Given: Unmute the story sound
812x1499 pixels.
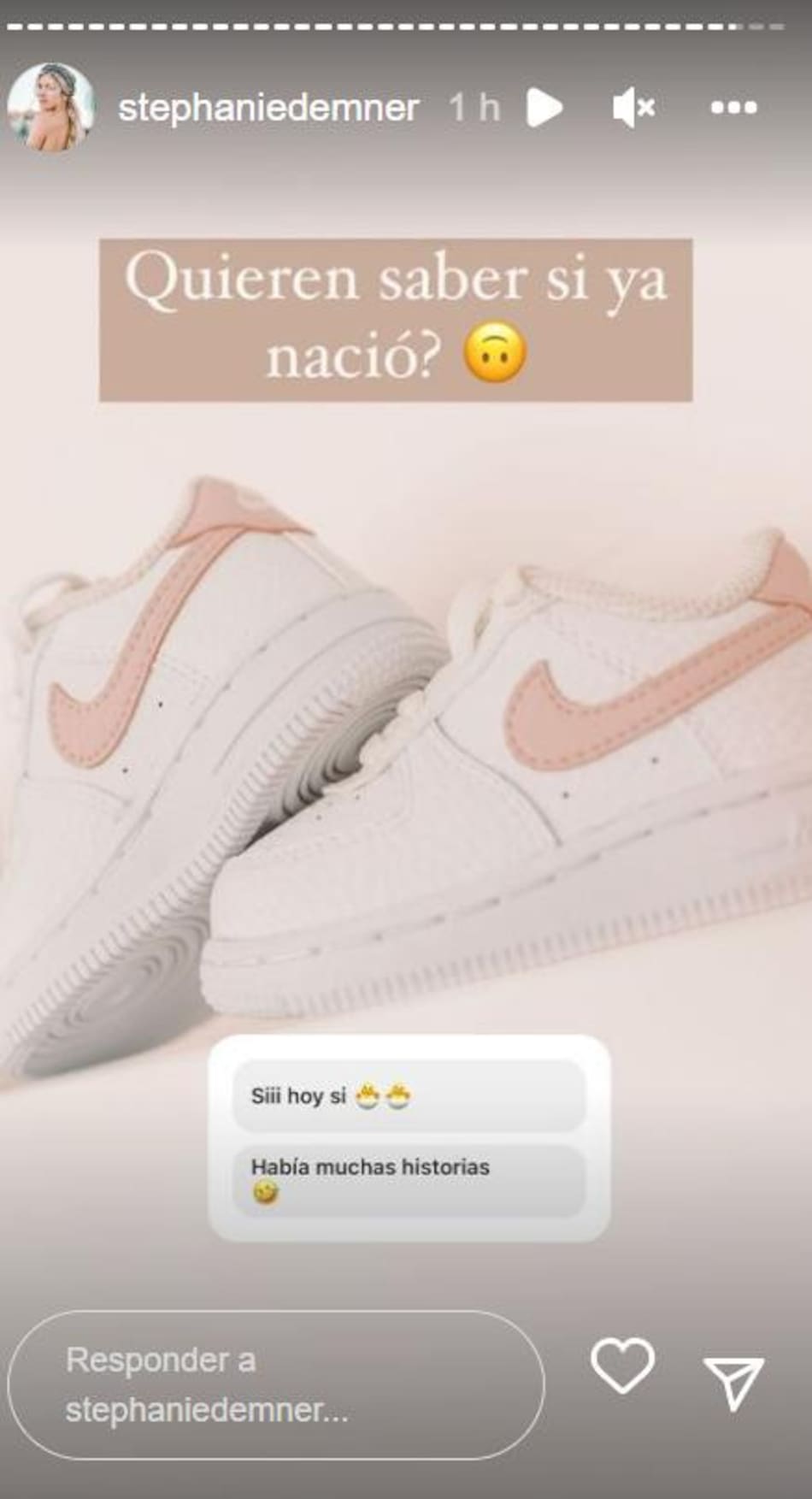Looking at the screenshot, I should pyautogui.click(x=633, y=108).
